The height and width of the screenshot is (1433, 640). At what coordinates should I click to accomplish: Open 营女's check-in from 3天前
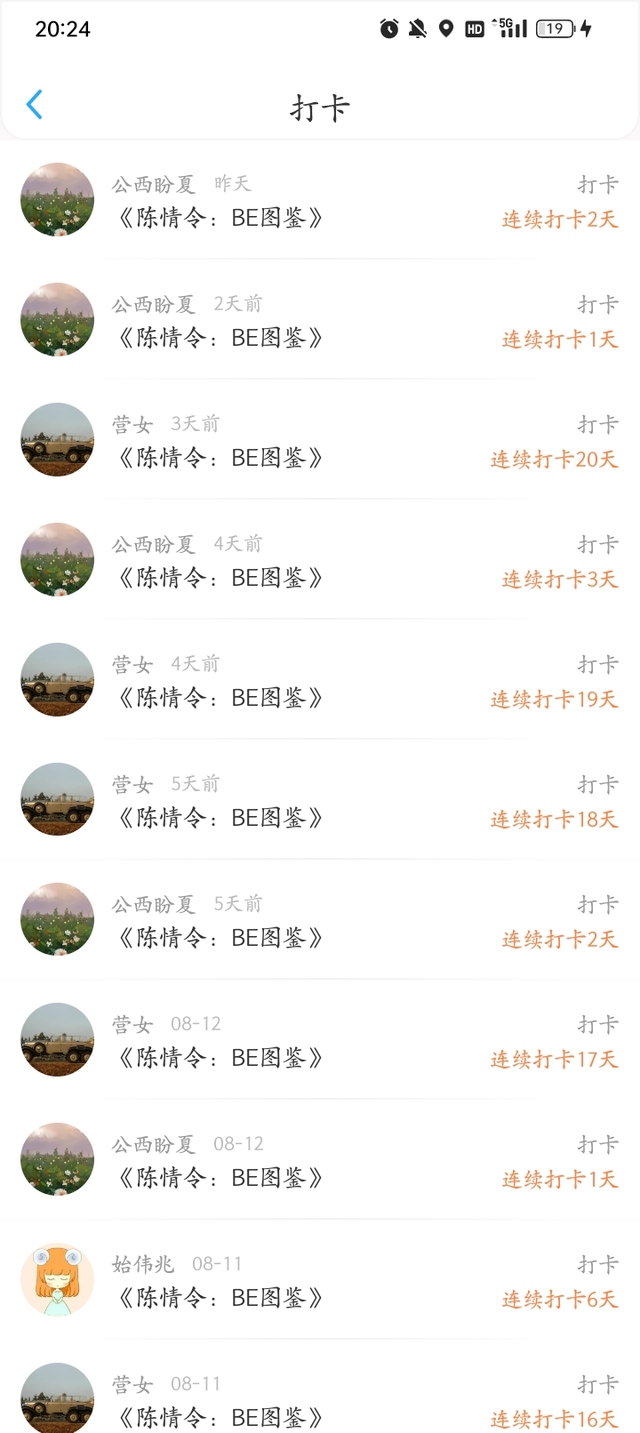point(320,441)
